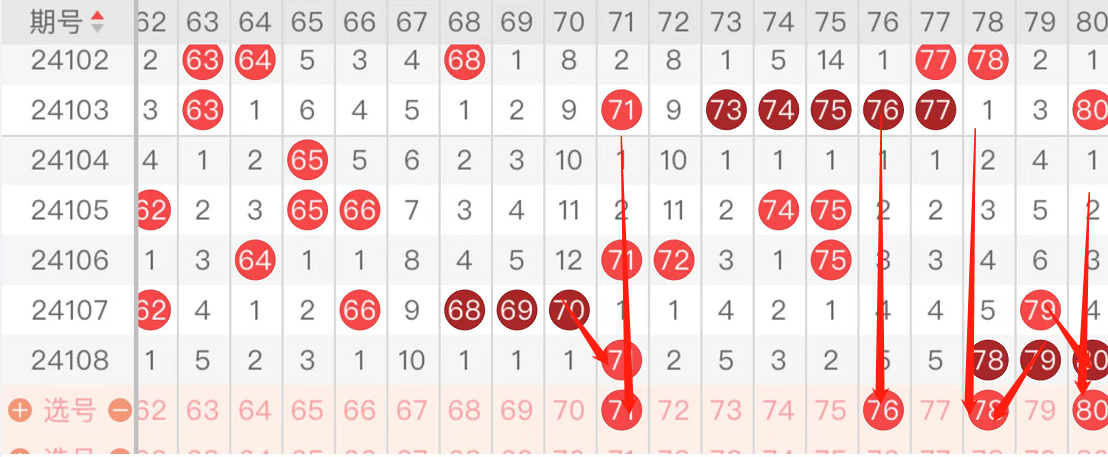Image resolution: width=1108 pixels, height=457 pixels.
Task: Deselect number 76 in the 选号 row
Action: coord(883,410)
